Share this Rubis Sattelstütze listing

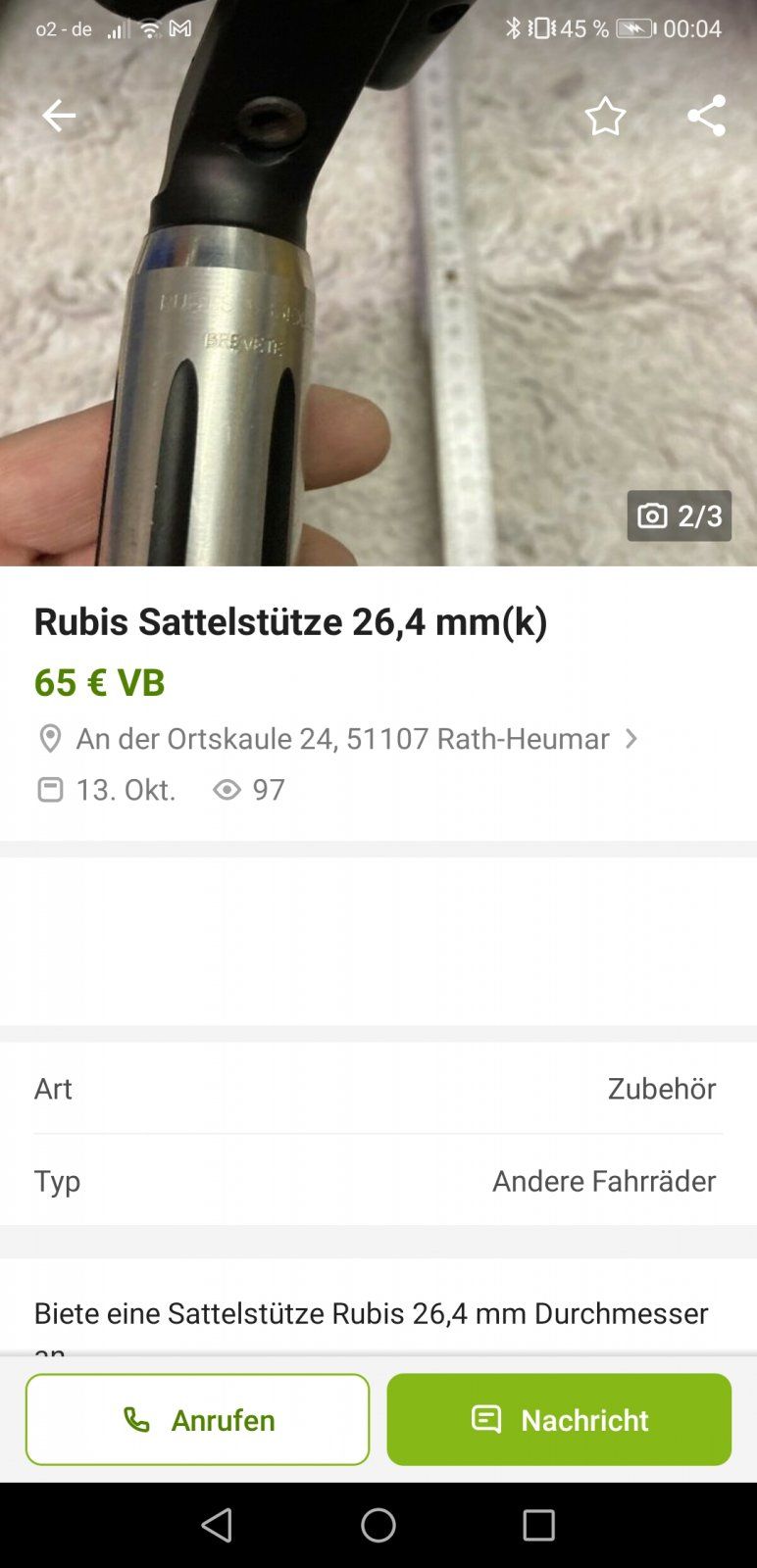point(706,116)
